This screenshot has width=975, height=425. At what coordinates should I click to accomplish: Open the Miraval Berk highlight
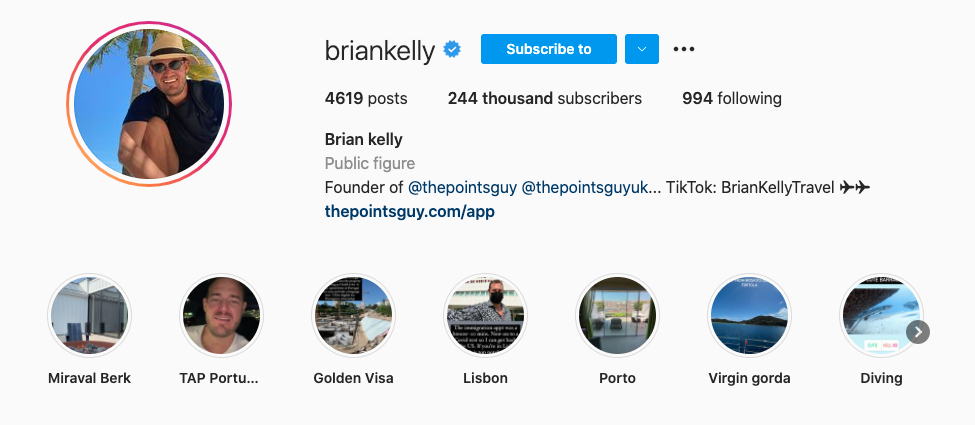pyautogui.click(x=89, y=316)
